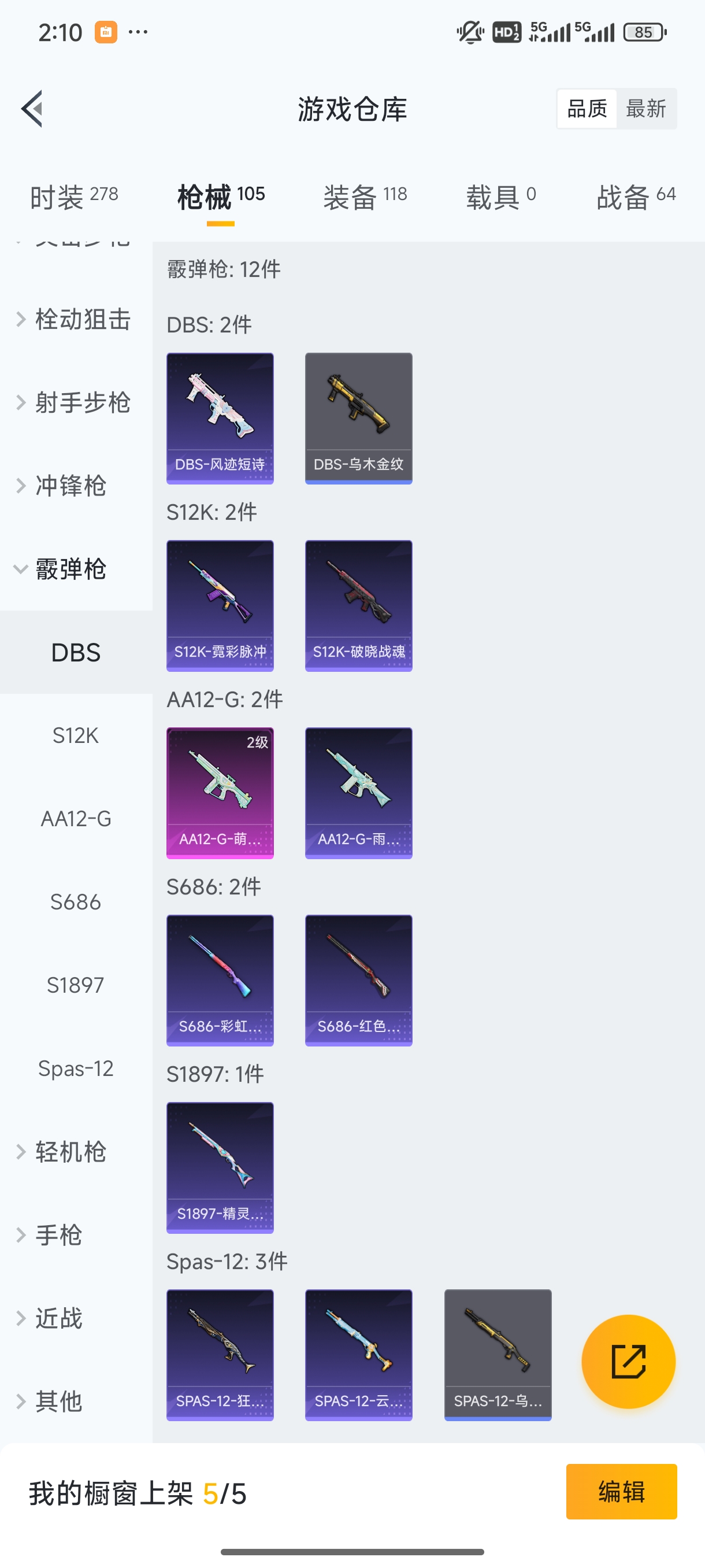Select S12K in the left sidebar
This screenshot has height=1568, width=705.
click(76, 735)
